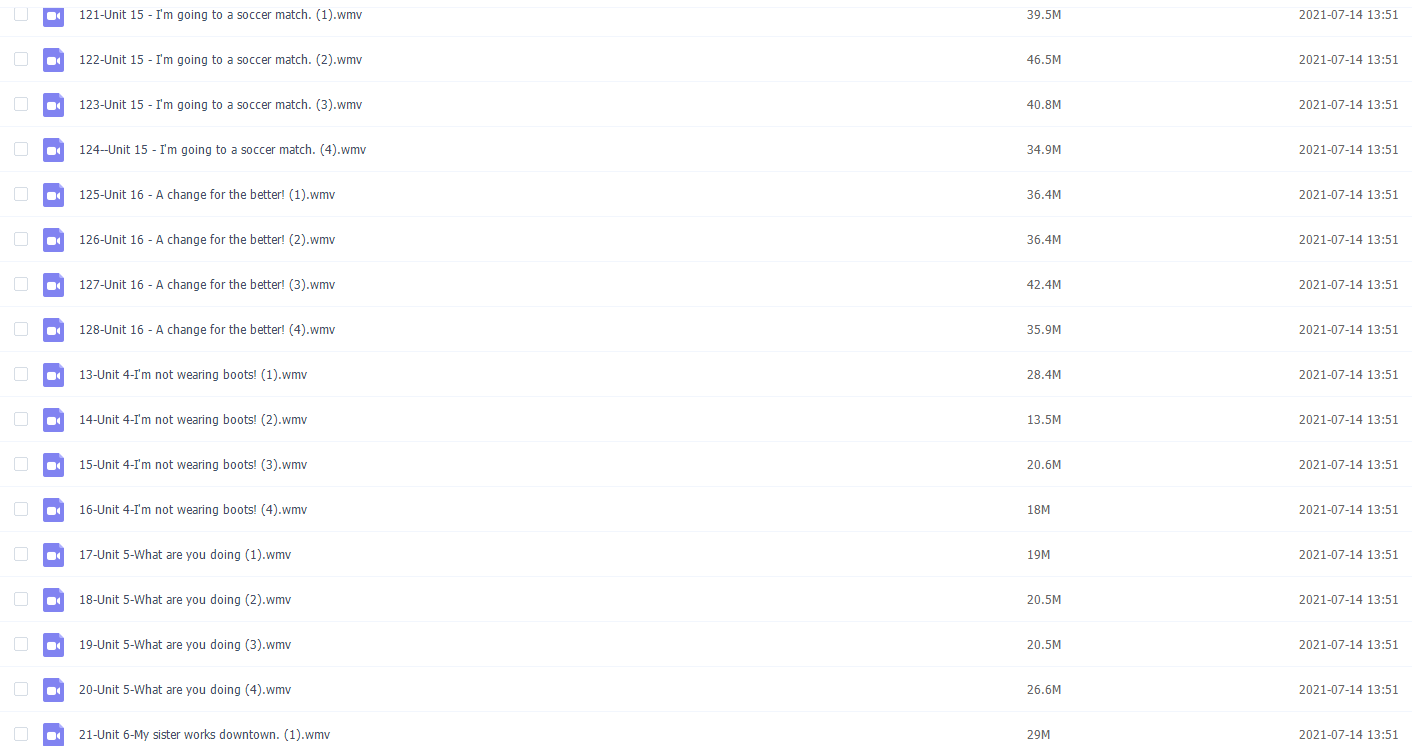
Task: Open 124--Unit 15 soccer match (4).wmv
Action: (222, 150)
